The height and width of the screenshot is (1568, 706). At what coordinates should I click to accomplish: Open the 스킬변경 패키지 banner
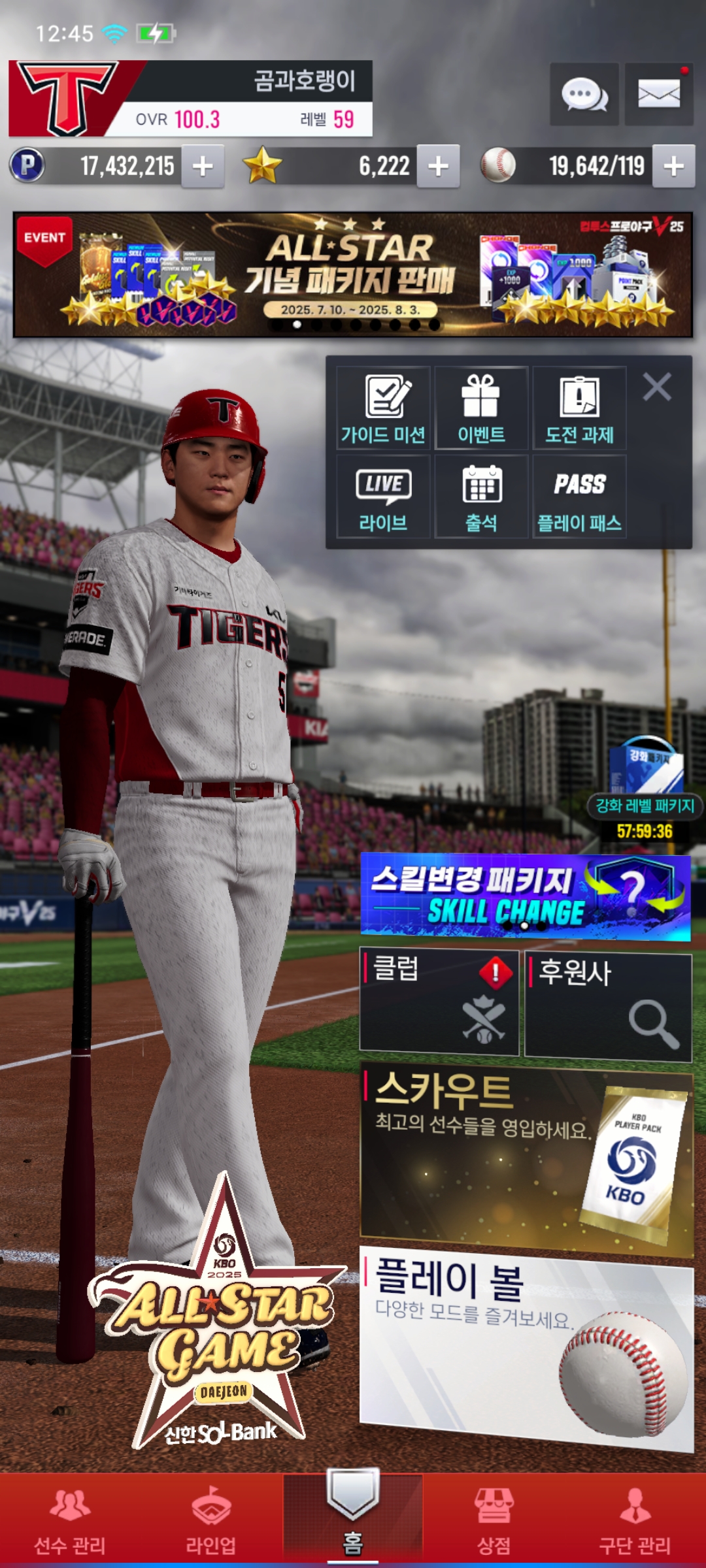(525, 896)
